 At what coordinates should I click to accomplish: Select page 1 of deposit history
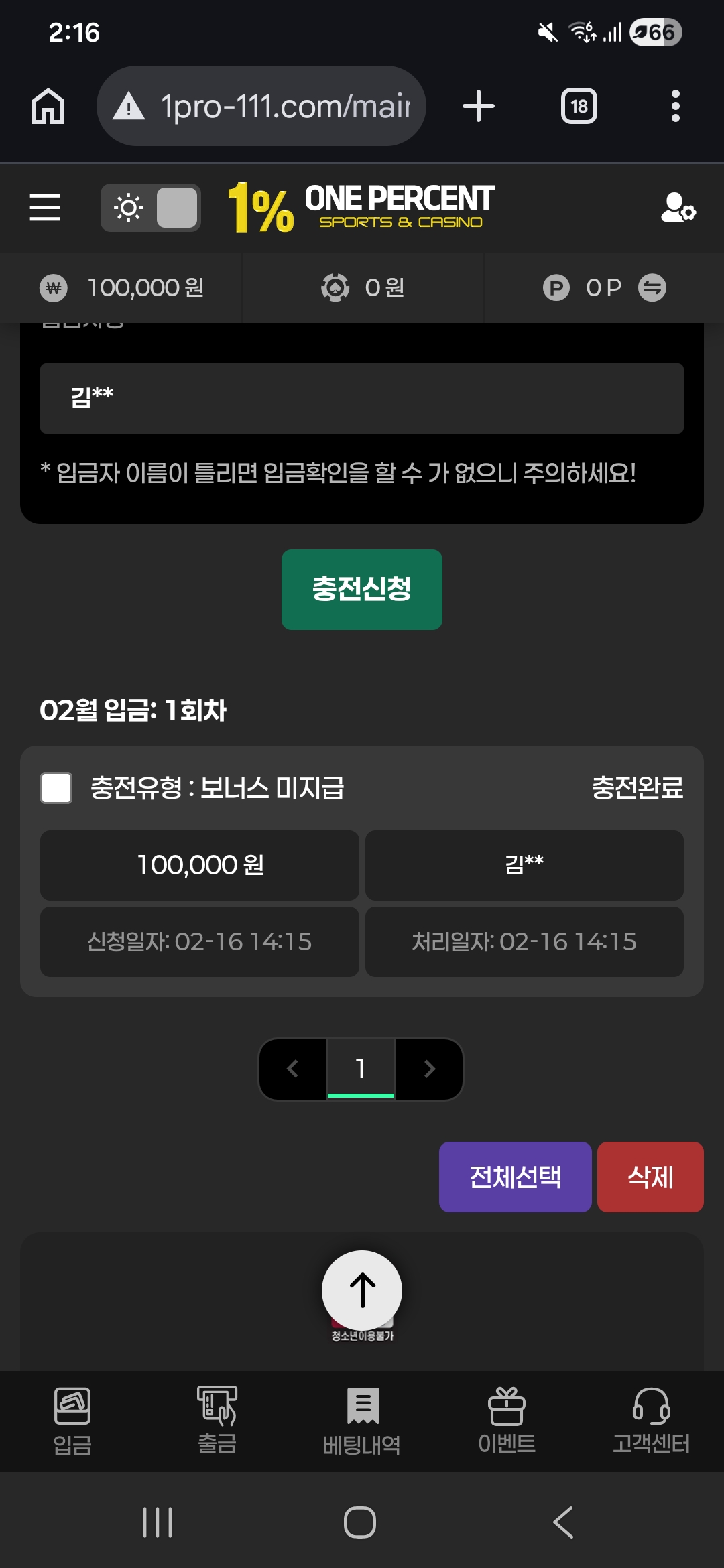pos(361,1069)
